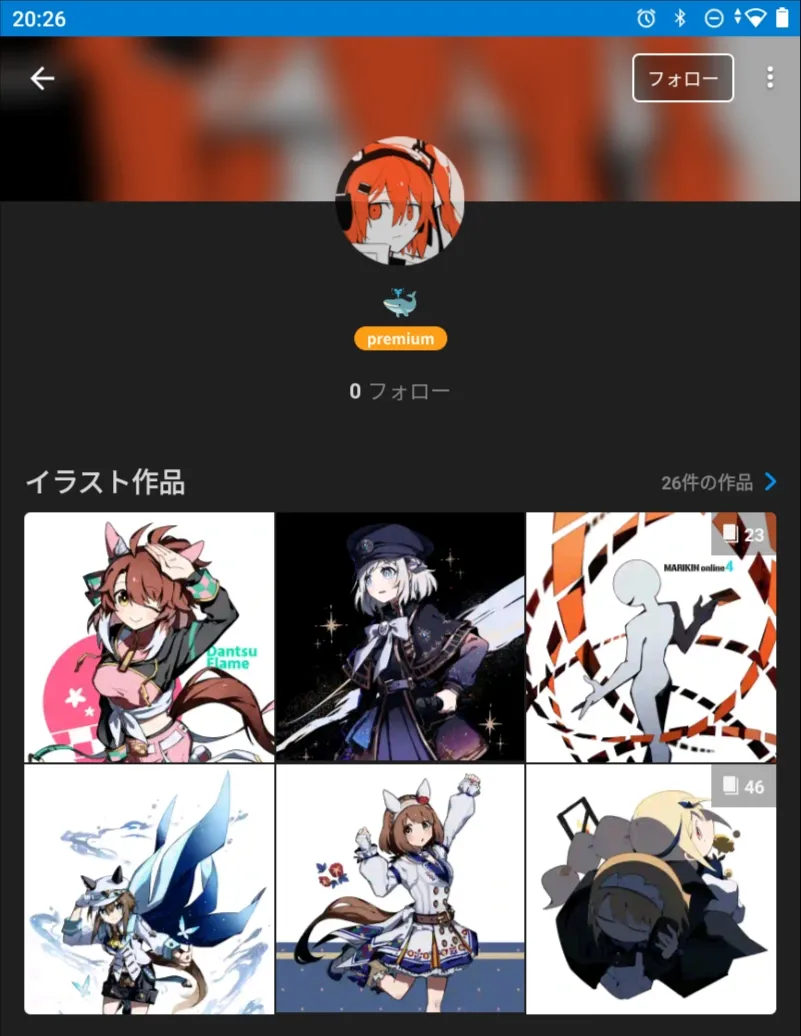Go back using the arrow icon
801x1036 pixels.
[x=42, y=78]
